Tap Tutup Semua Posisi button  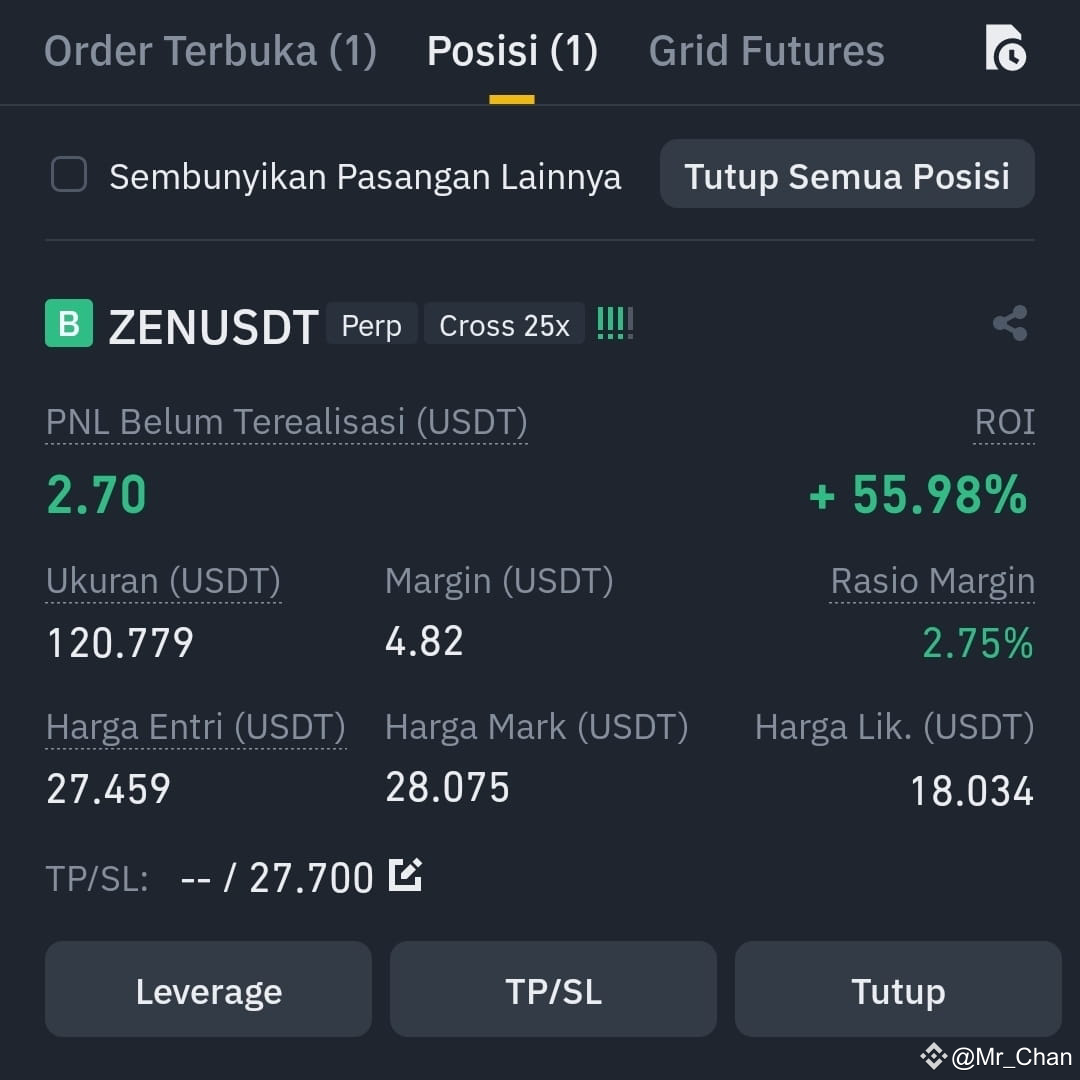coord(847,174)
